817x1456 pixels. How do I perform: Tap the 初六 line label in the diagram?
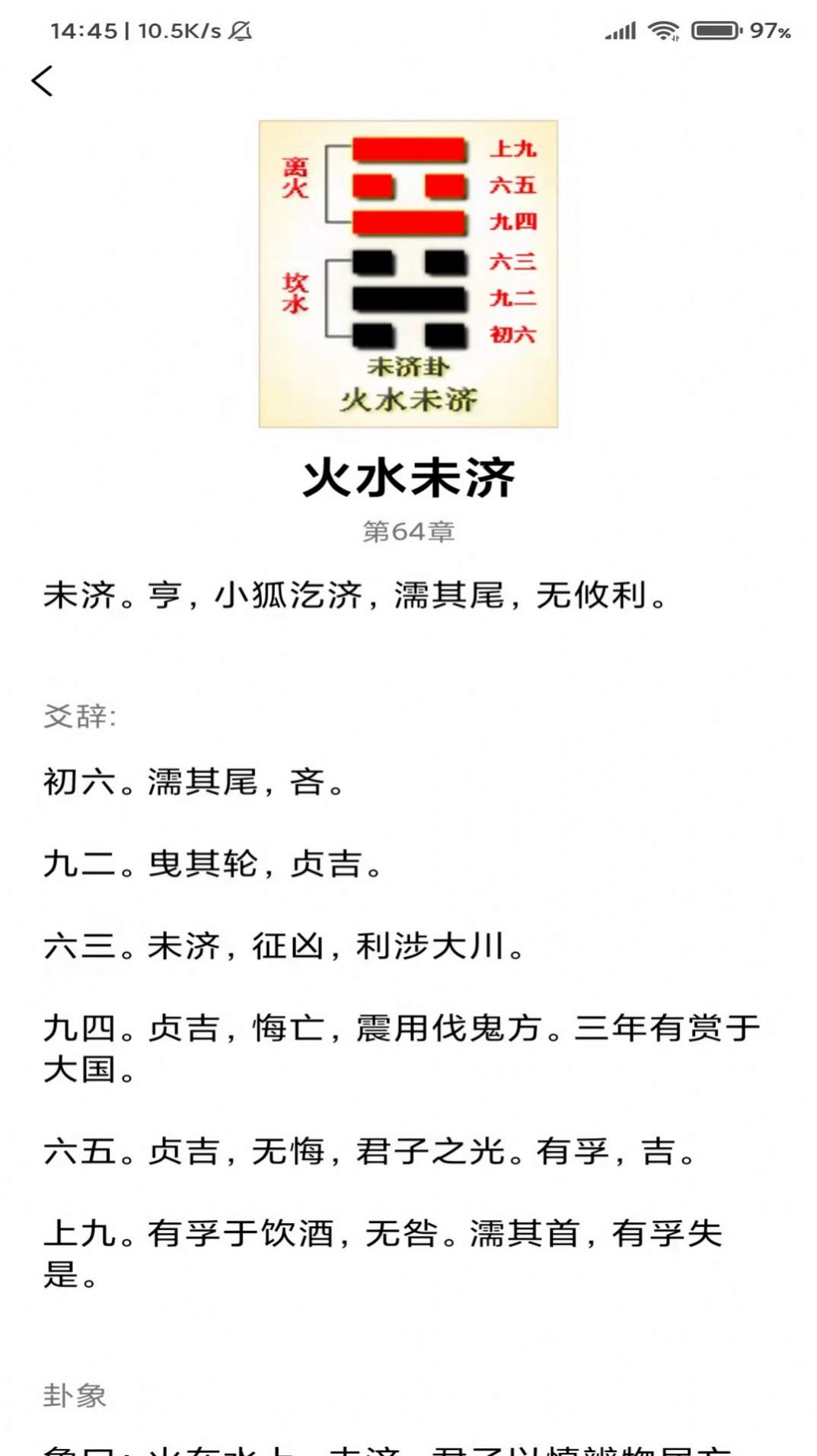pos(515,333)
